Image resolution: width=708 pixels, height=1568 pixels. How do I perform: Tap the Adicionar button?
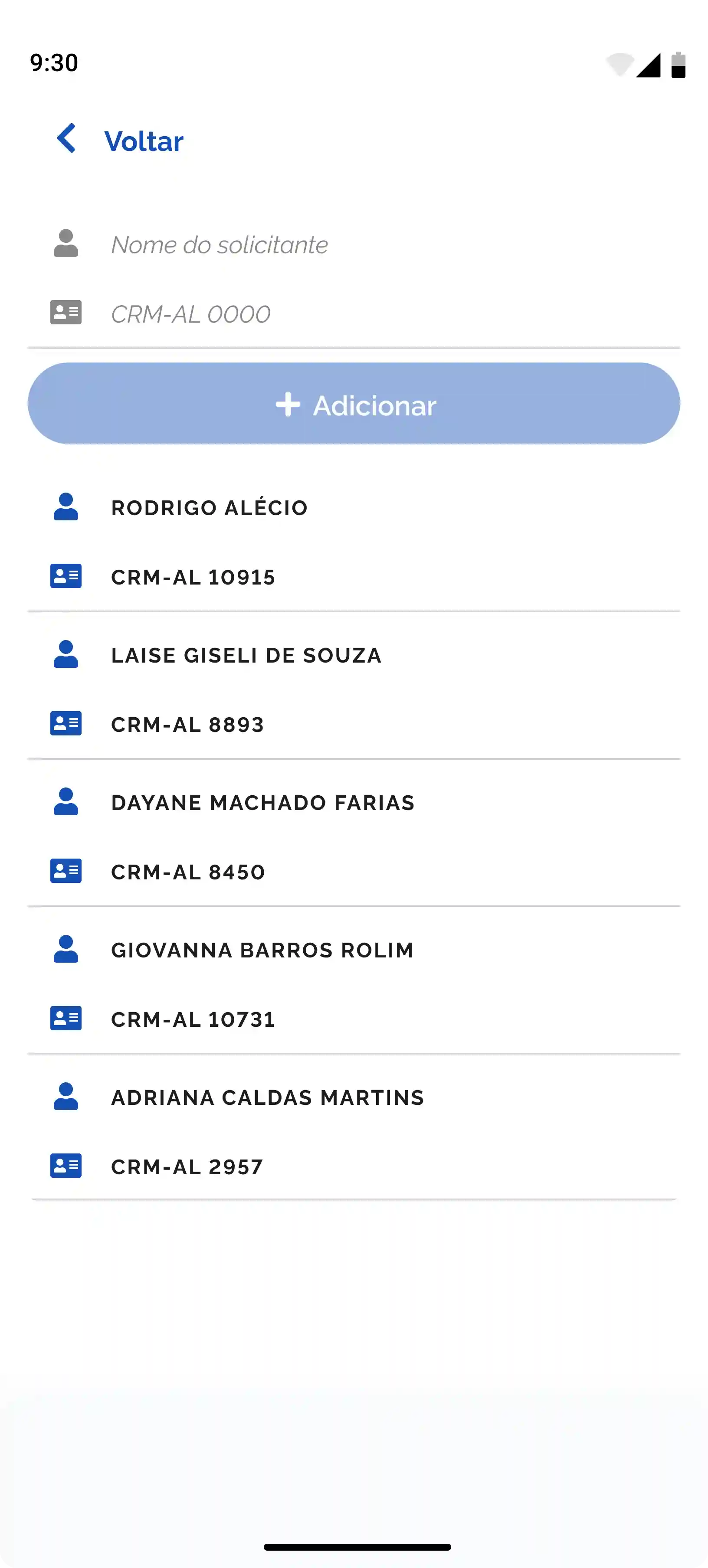click(x=354, y=404)
